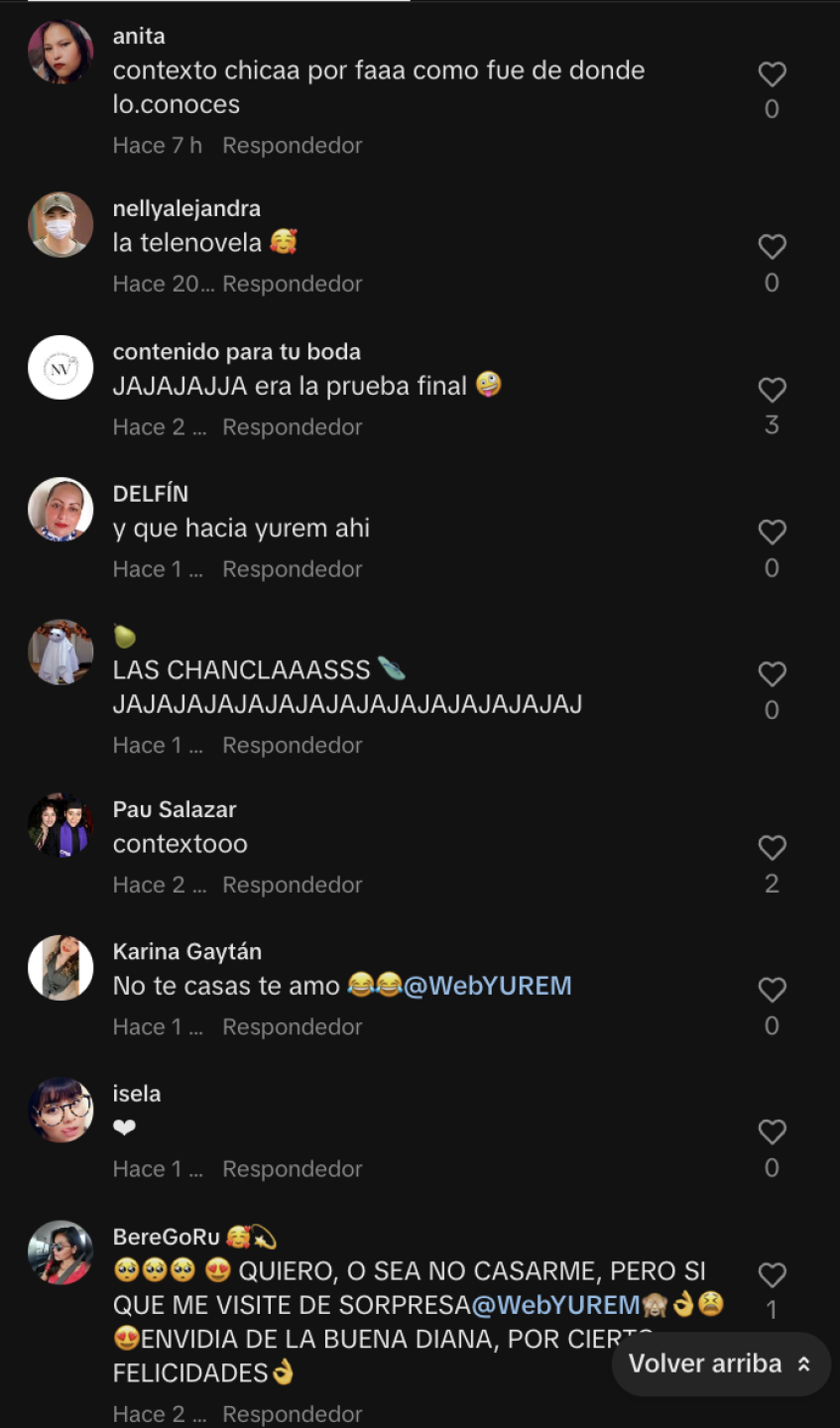The width and height of the screenshot is (840, 1428).
Task: Toggle the like on isela's heart-emoji comment
Action: pyautogui.click(x=772, y=1131)
